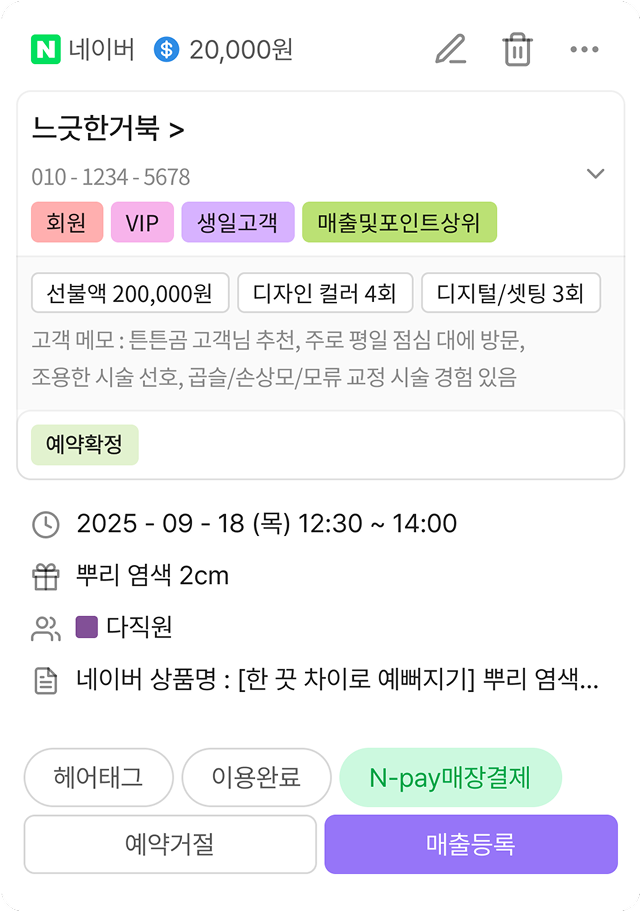The width and height of the screenshot is (640, 911).
Task: Open the three-dot overflow menu
Action: coord(584,49)
